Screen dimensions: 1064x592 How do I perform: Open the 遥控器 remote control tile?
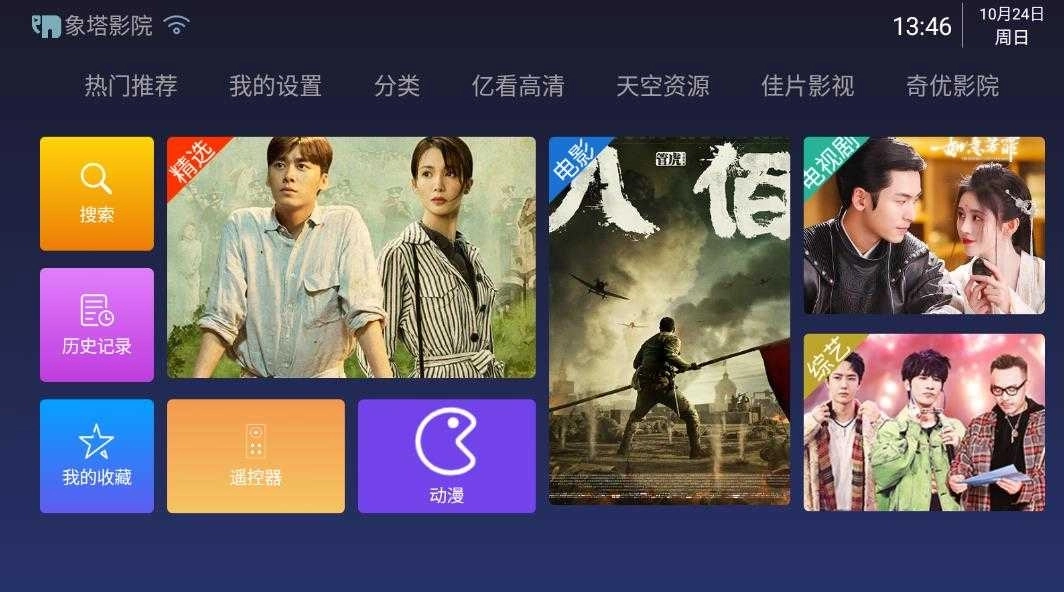[255, 455]
